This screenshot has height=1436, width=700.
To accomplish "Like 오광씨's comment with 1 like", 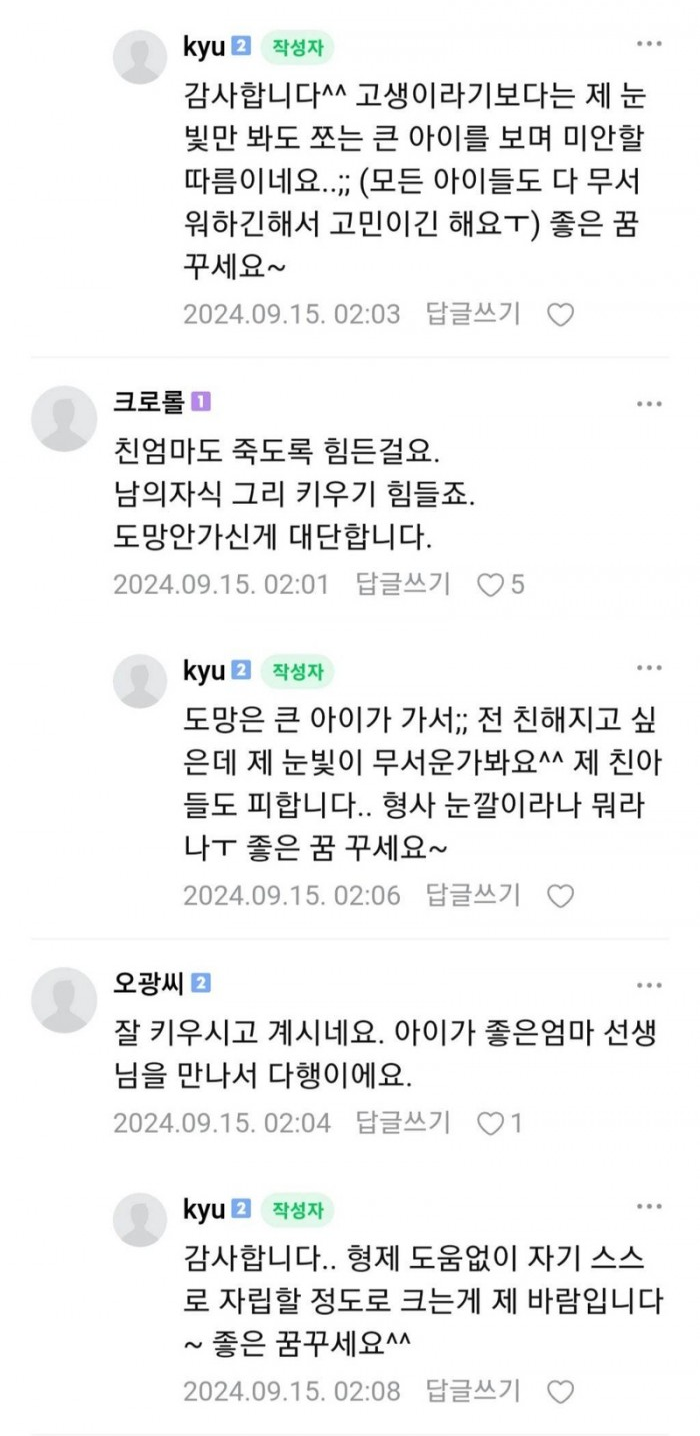I will coord(490,1124).
